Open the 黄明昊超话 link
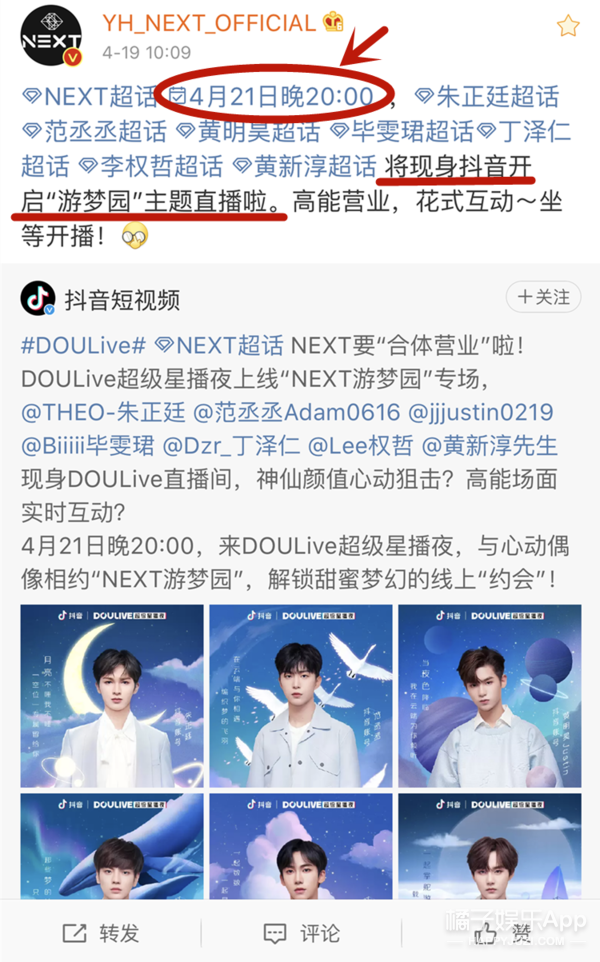 click(x=246, y=130)
